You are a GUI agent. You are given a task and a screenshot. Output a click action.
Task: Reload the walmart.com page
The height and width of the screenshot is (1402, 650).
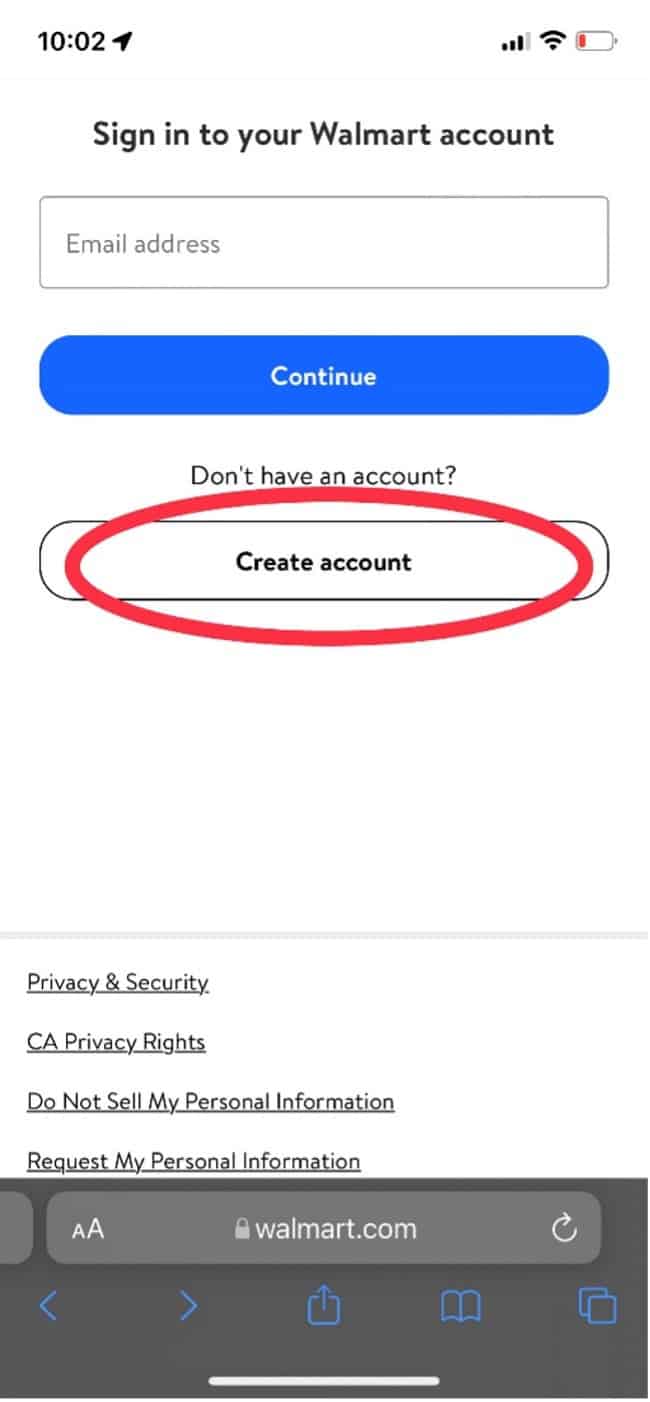(x=565, y=1228)
